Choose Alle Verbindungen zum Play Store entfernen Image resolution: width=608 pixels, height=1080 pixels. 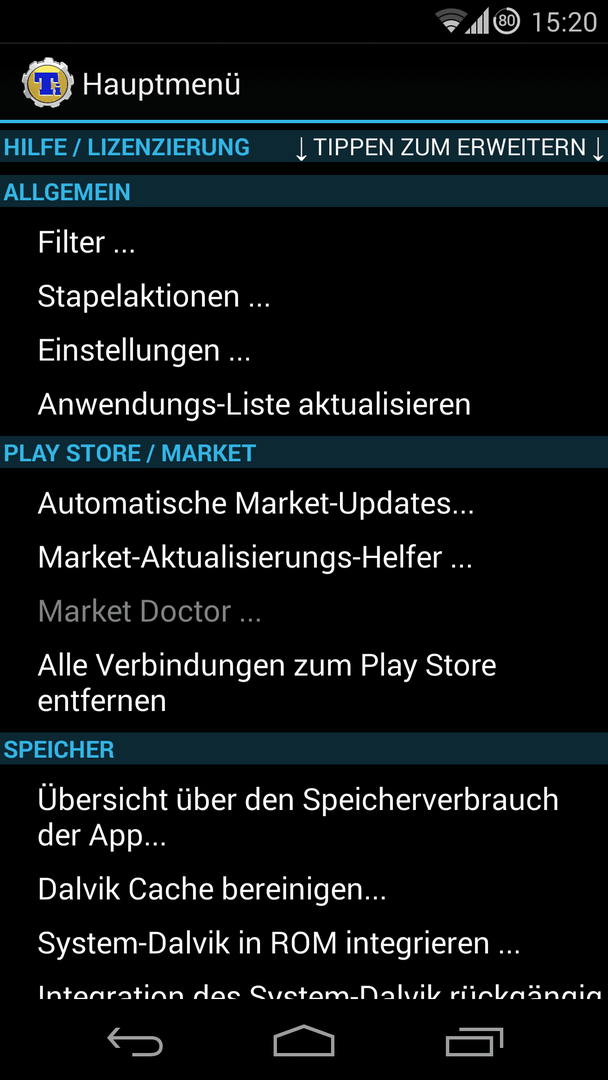[x=304, y=683]
